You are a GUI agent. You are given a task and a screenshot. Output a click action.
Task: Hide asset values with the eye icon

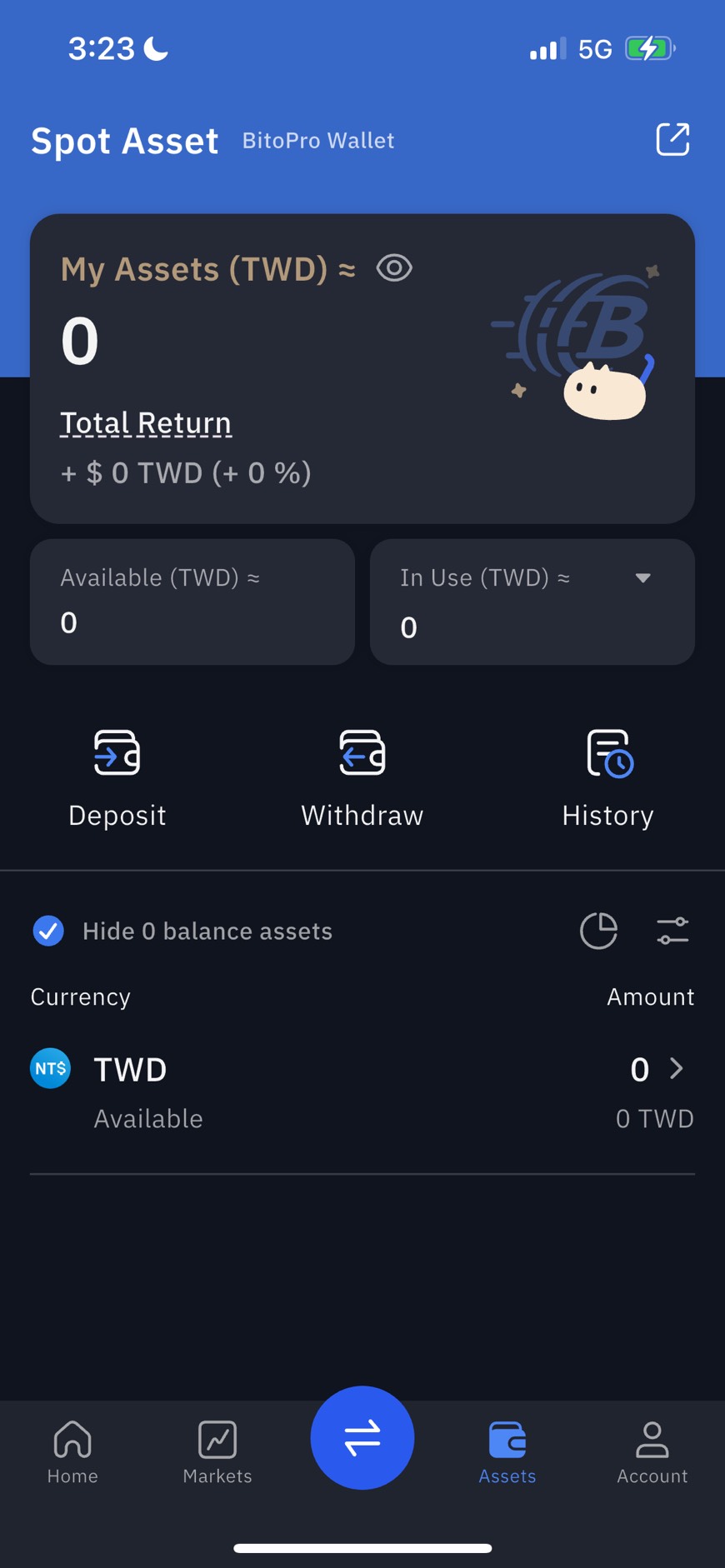click(x=394, y=268)
